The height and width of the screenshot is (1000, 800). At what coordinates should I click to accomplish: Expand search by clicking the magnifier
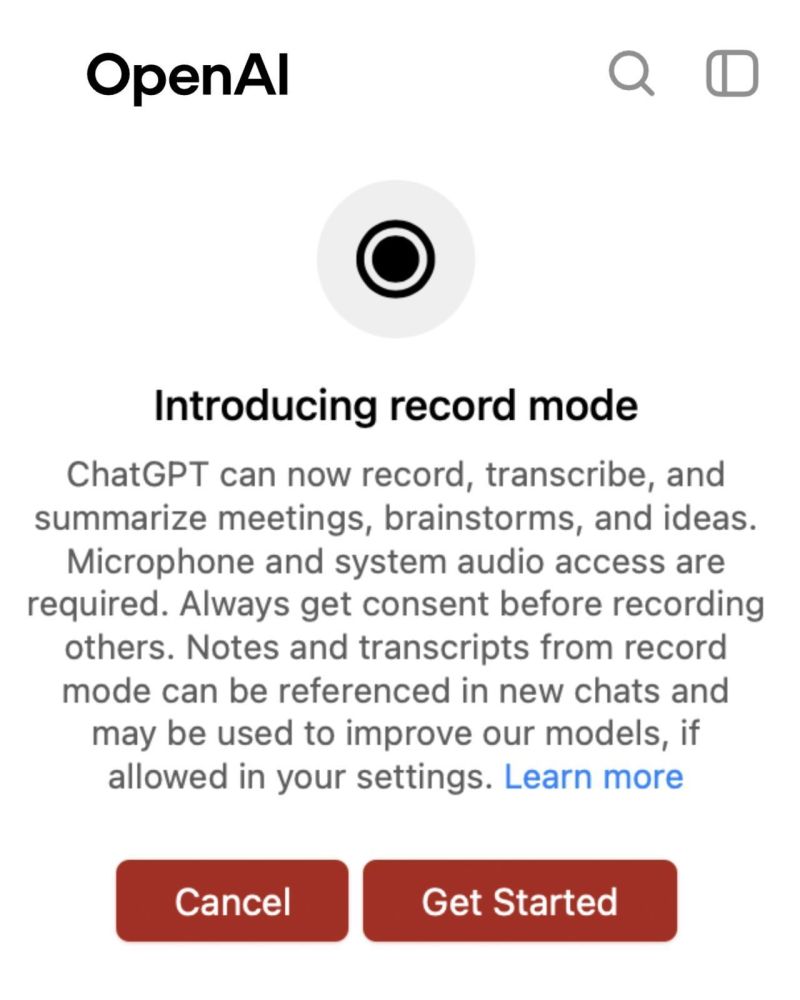click(634, 75)
